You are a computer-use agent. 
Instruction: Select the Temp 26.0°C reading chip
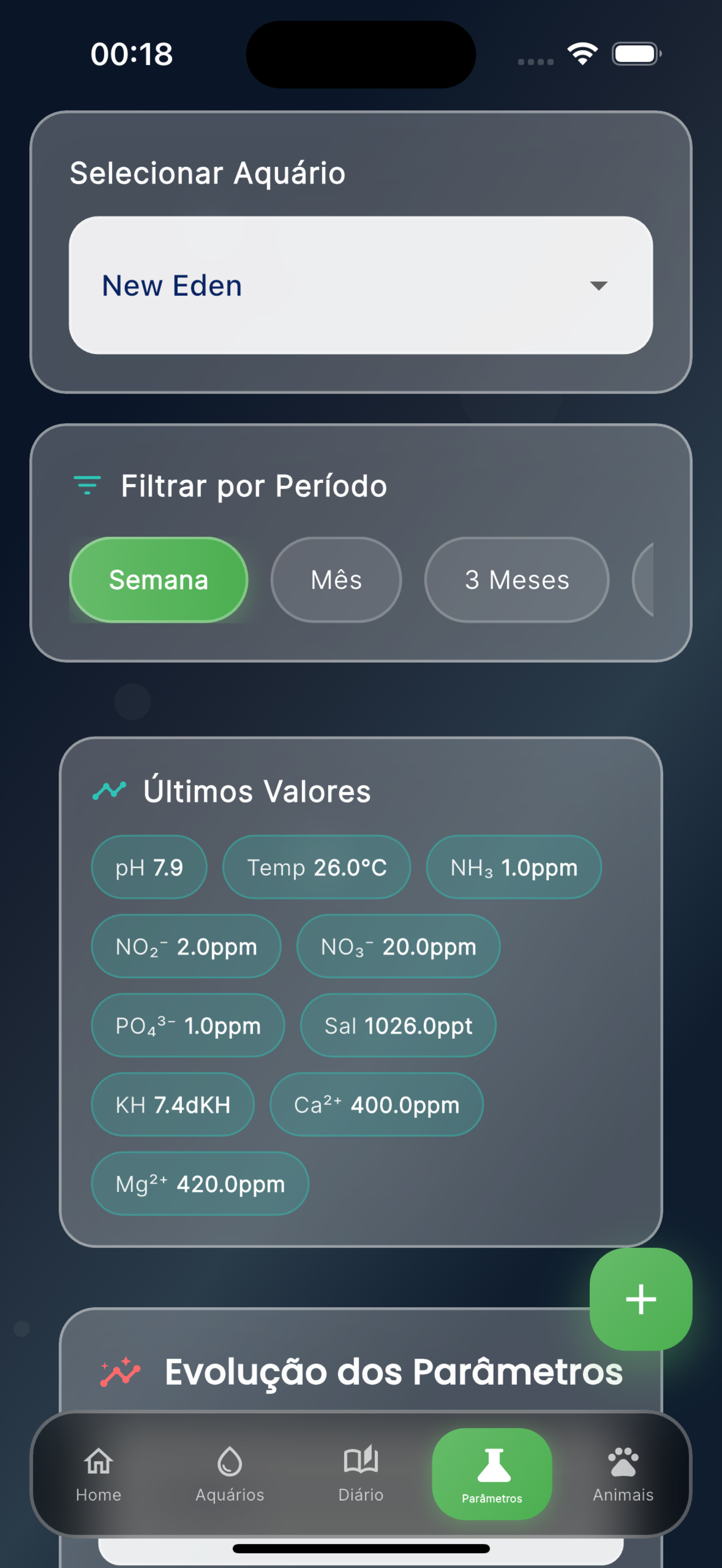click(317, 867)
